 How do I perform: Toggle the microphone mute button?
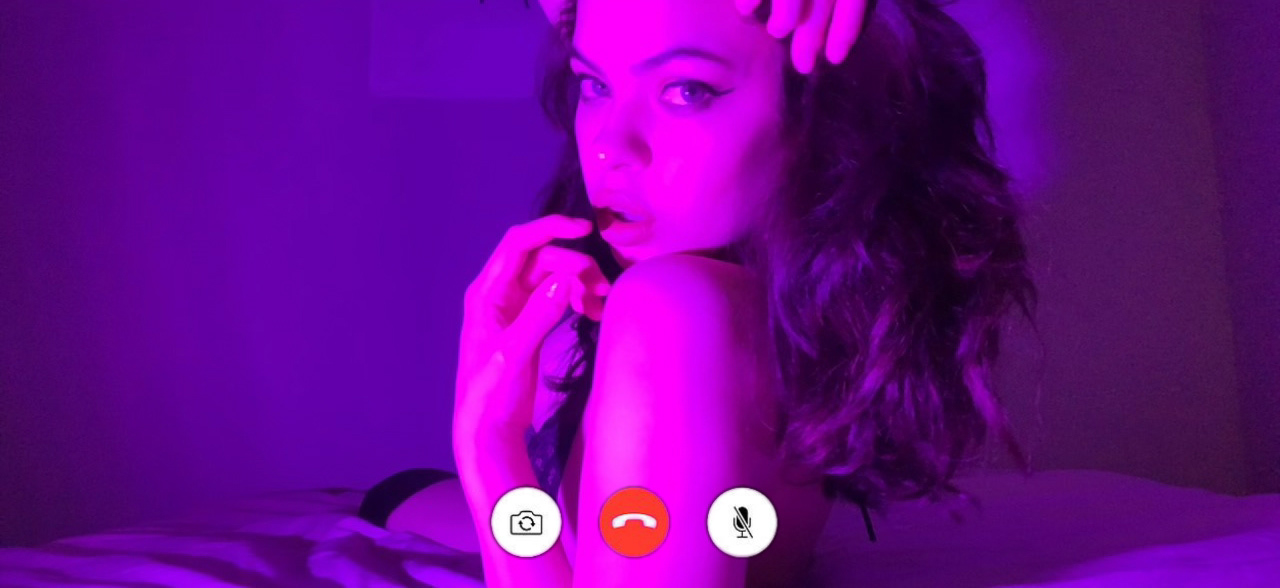pyautogui.click(x=742, y=522)
